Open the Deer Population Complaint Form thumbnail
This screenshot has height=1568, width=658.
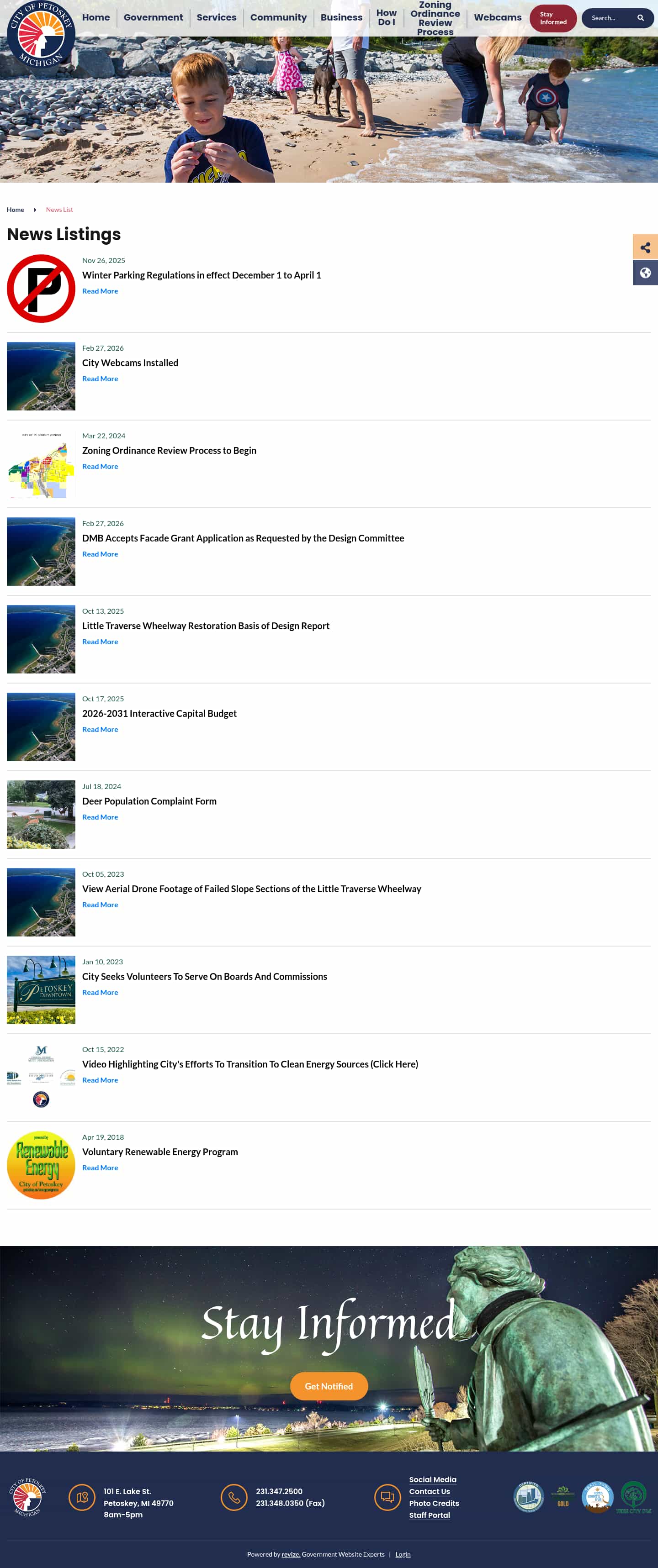41,815
